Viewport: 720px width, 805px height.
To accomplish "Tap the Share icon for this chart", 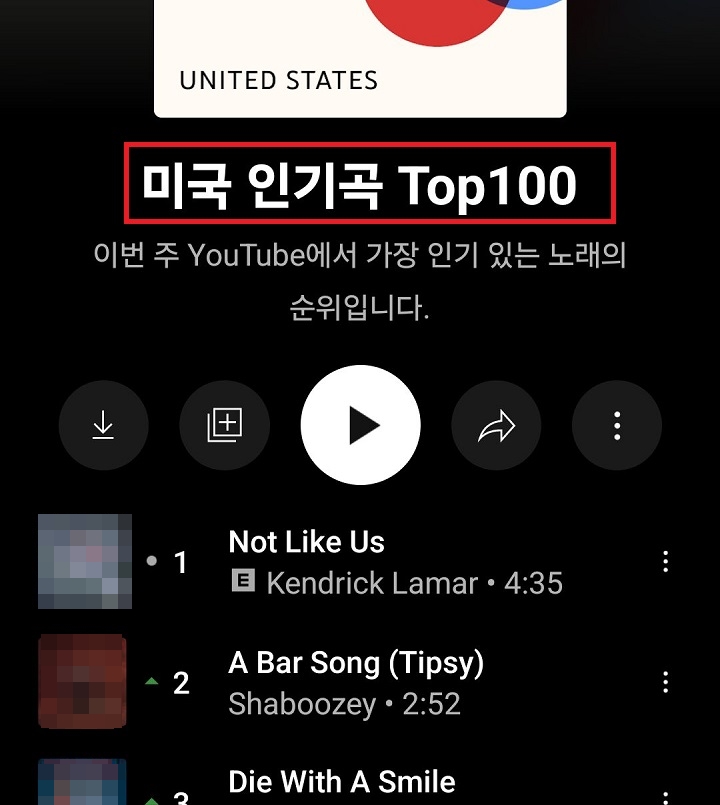I will point(496,424).
